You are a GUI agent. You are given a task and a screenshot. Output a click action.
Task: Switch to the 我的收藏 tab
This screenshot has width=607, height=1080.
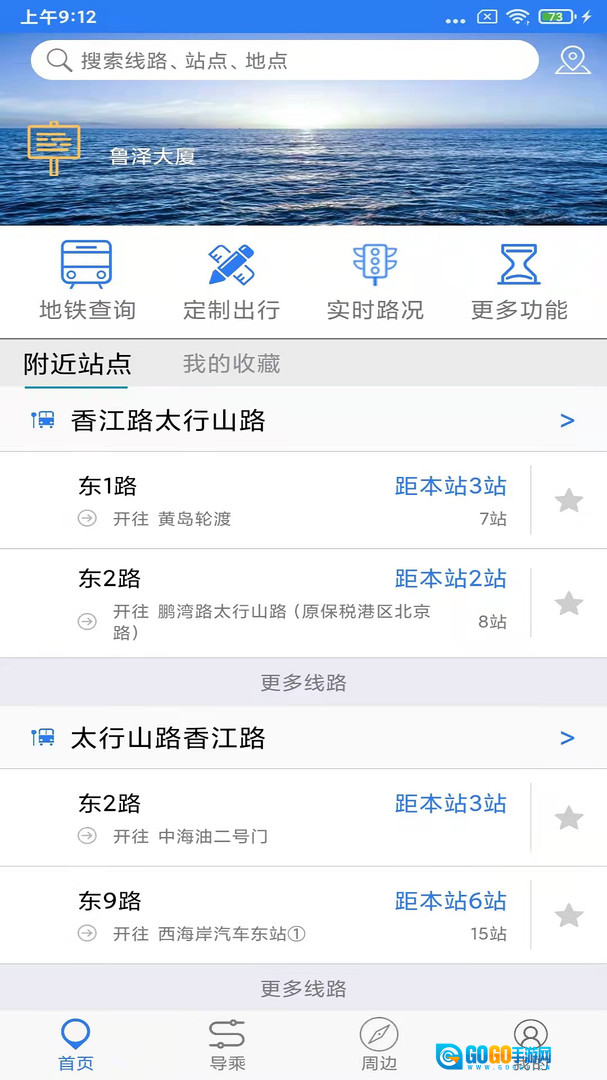231,364
